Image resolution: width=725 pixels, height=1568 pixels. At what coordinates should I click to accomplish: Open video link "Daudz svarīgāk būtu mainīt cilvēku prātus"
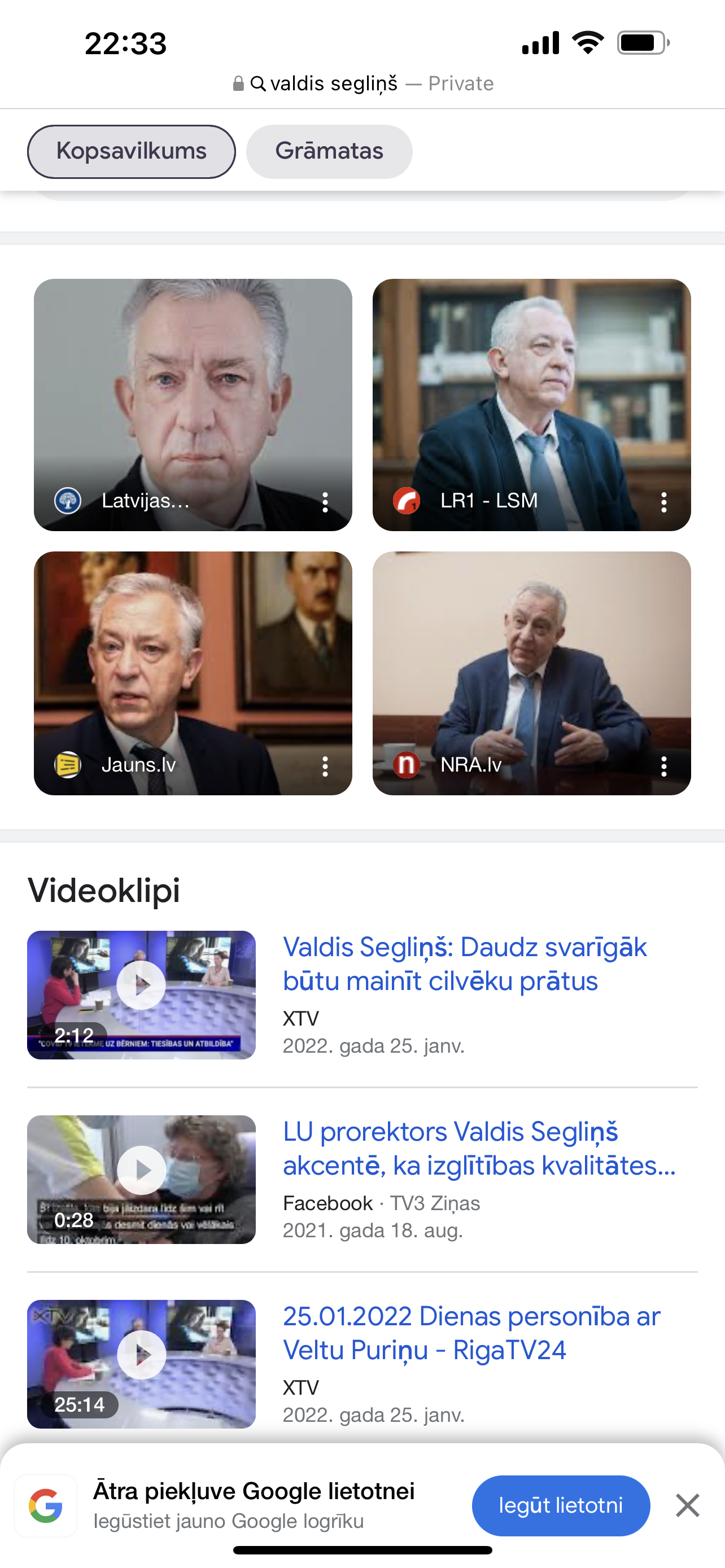(464, 964)
